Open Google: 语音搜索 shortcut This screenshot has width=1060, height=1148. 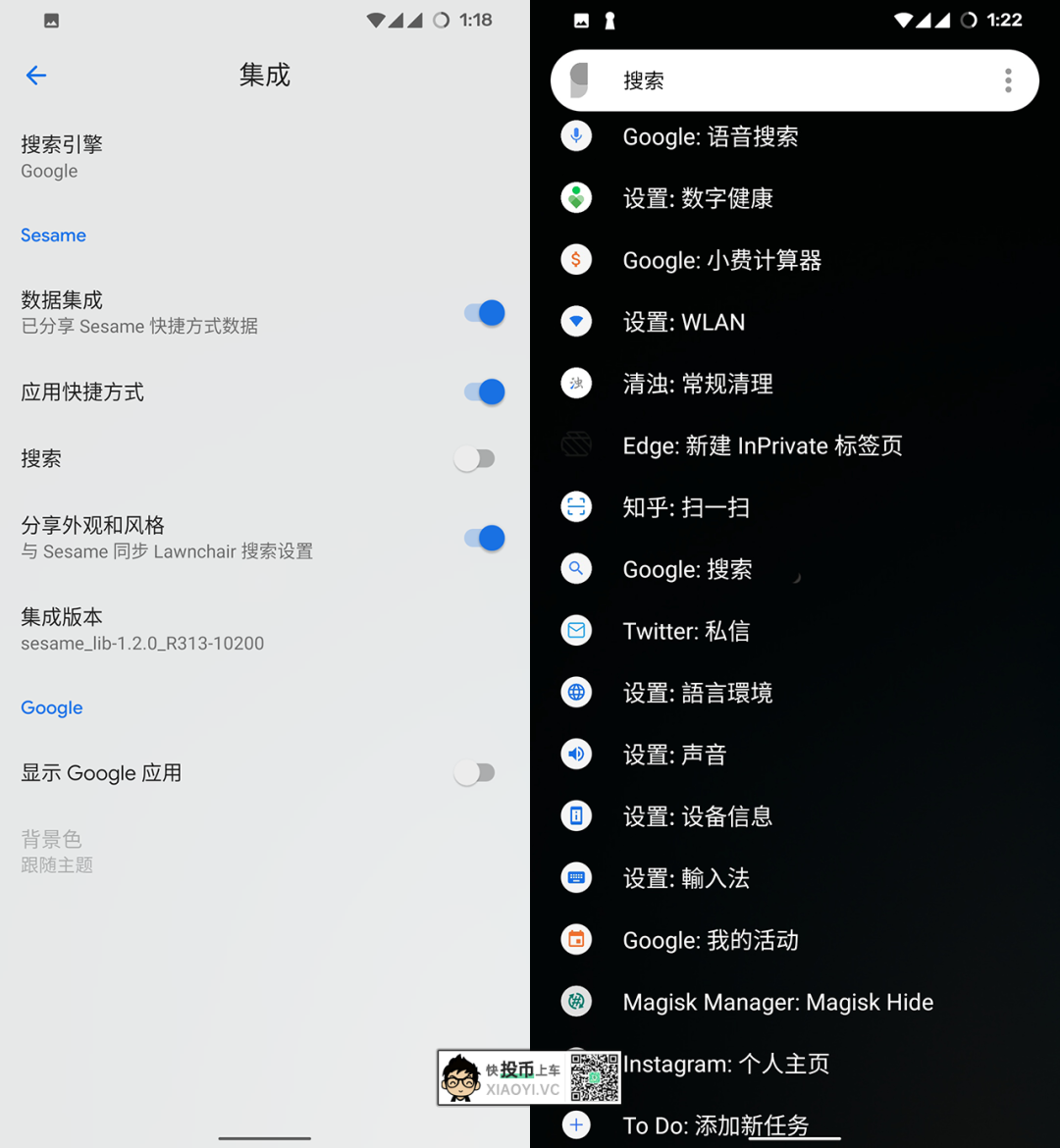pyautogui.click(x=710, y=136)
